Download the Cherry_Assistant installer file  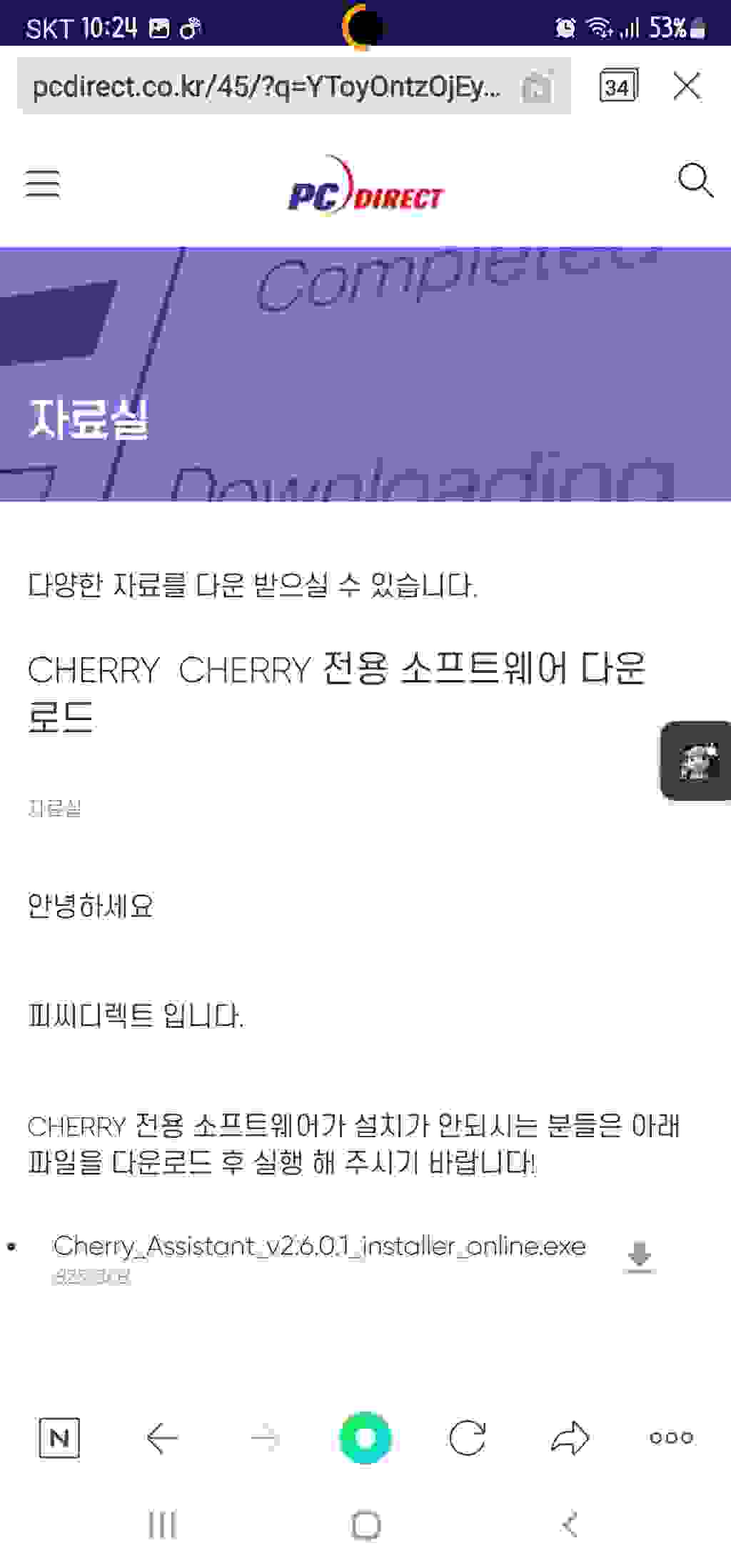[640, 1257]
